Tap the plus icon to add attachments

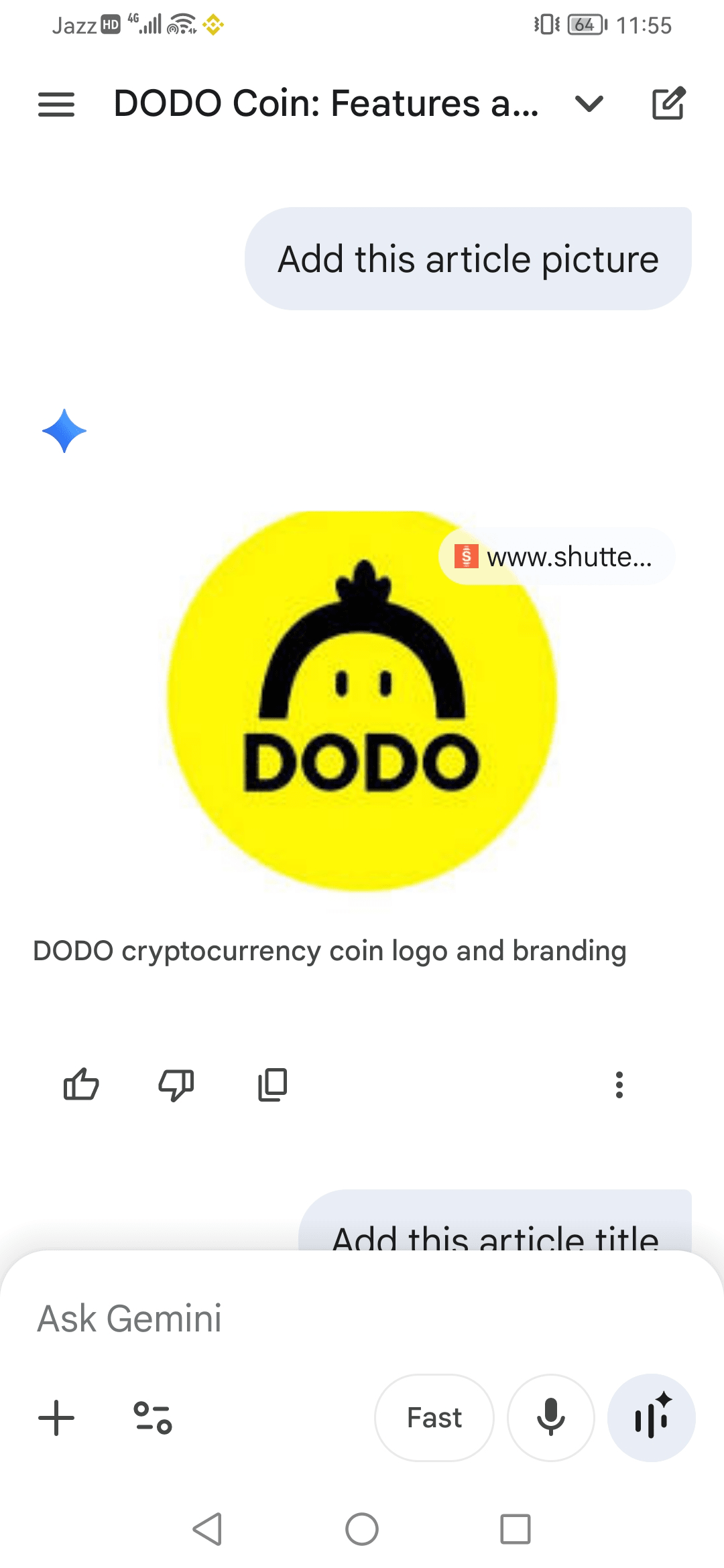(56, 1418)
